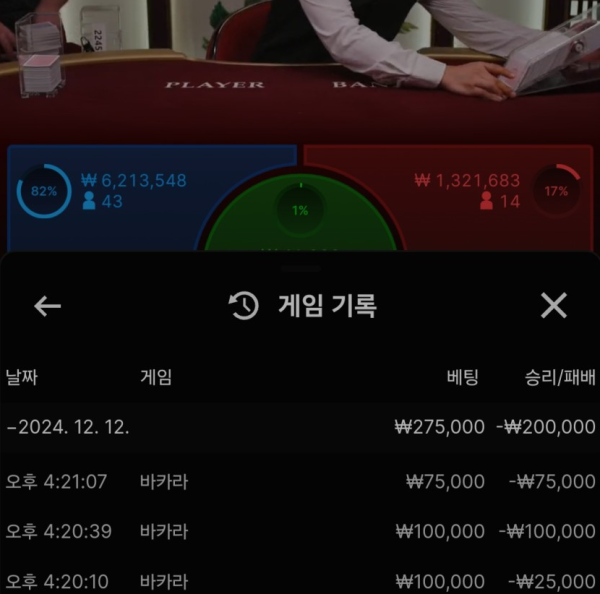Open the 오후 4:20:10 바카라 record

(300, 580)
